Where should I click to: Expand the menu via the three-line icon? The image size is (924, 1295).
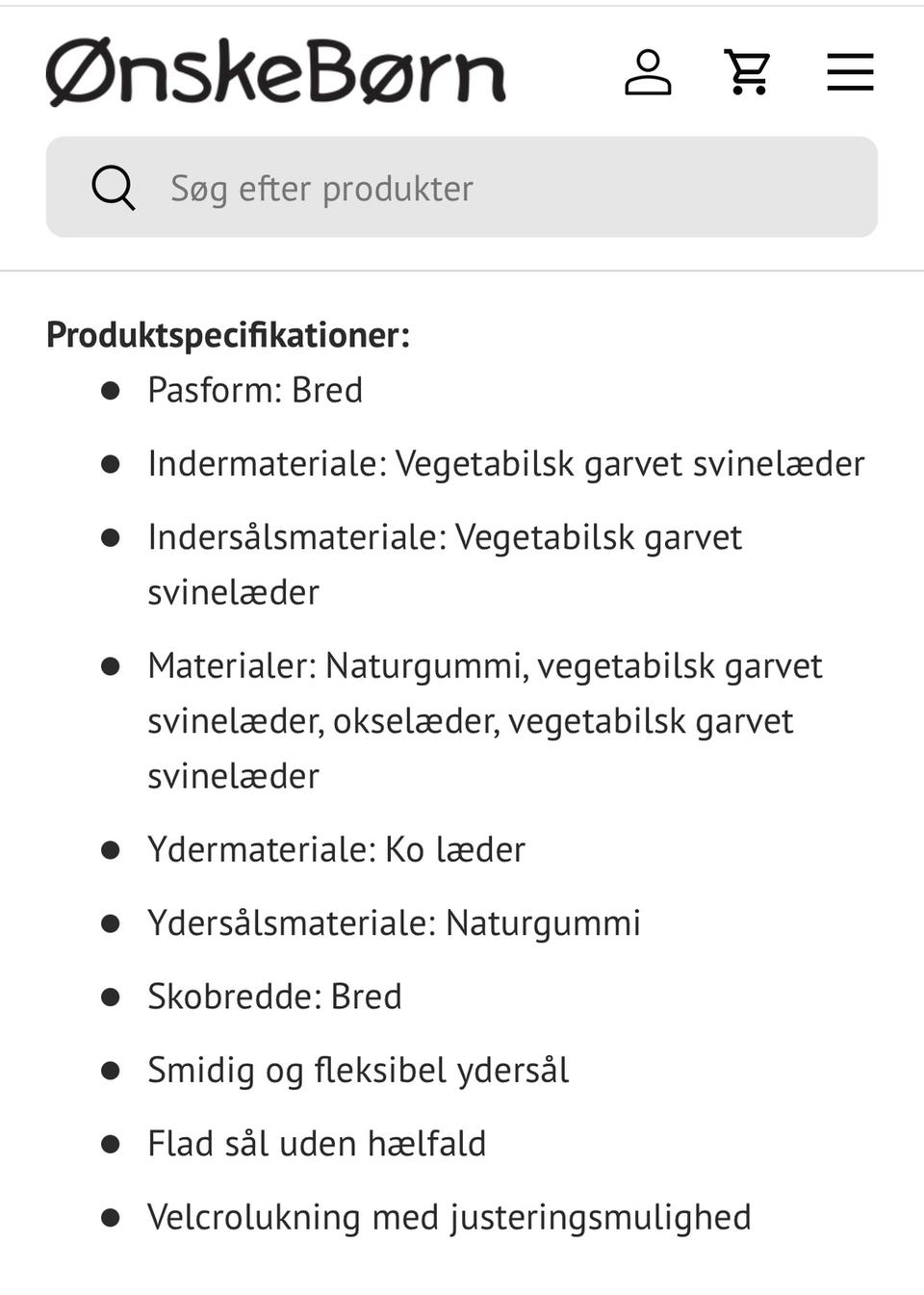coord(850,72)
